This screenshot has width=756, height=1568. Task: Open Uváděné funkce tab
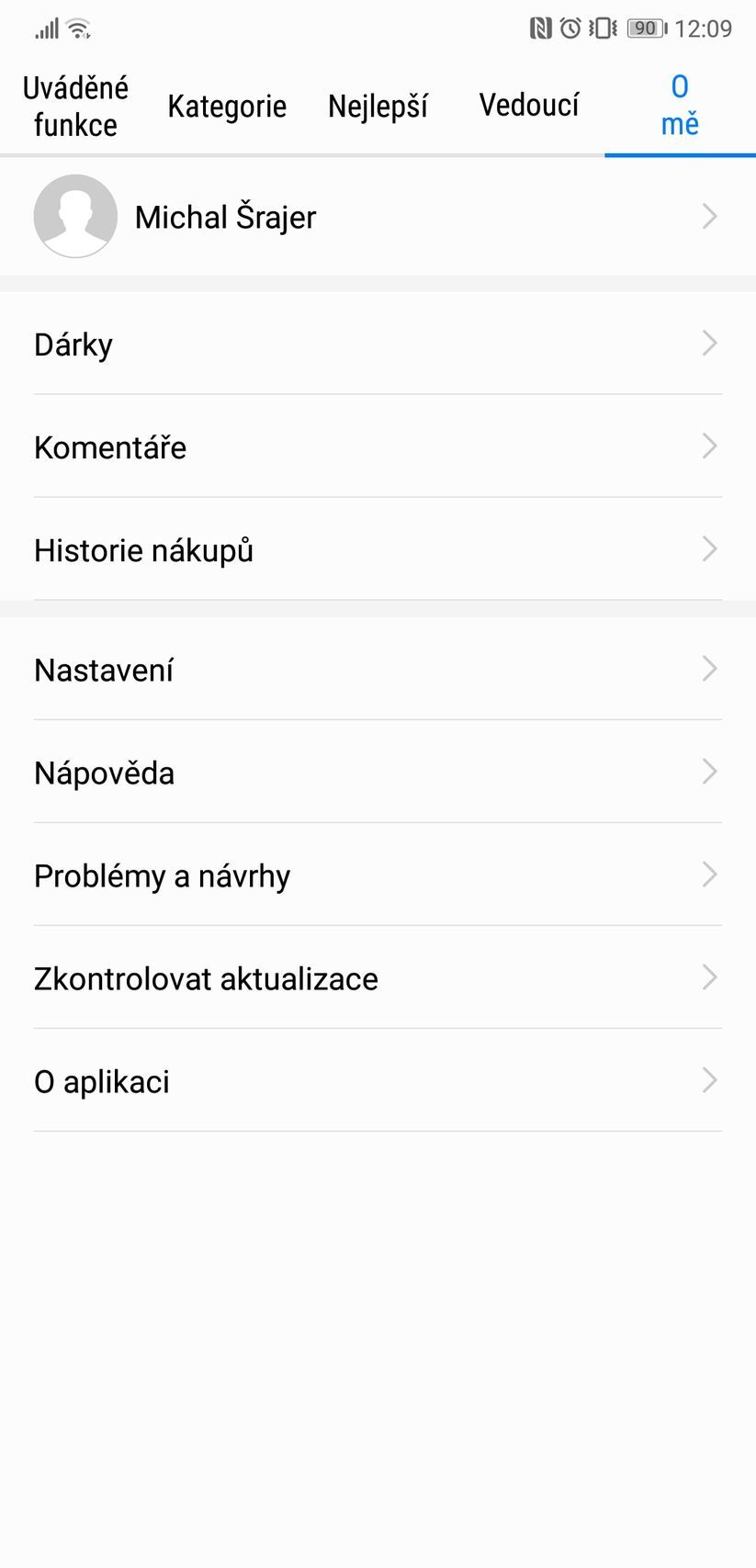(x=74, y=104)
